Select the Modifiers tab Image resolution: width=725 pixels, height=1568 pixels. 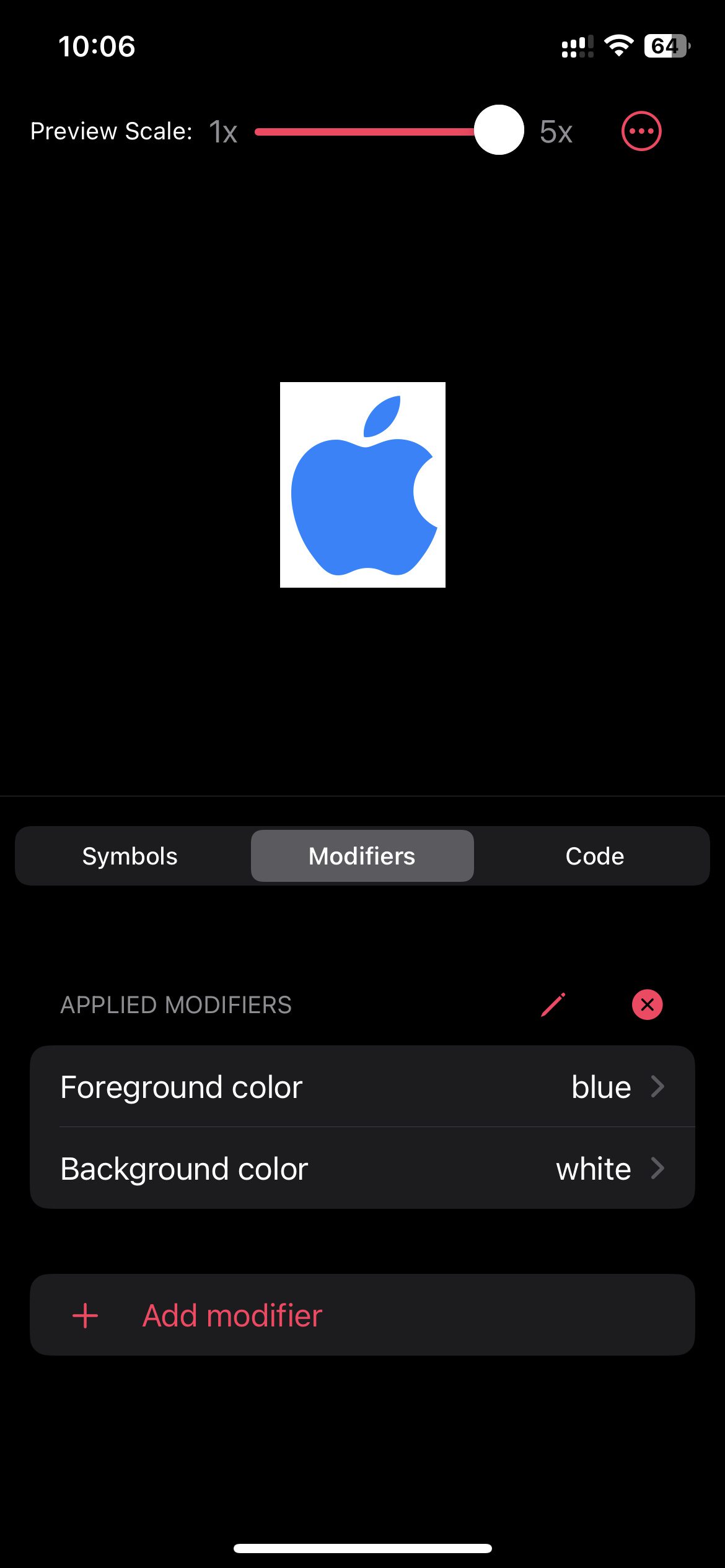point(362,856)
